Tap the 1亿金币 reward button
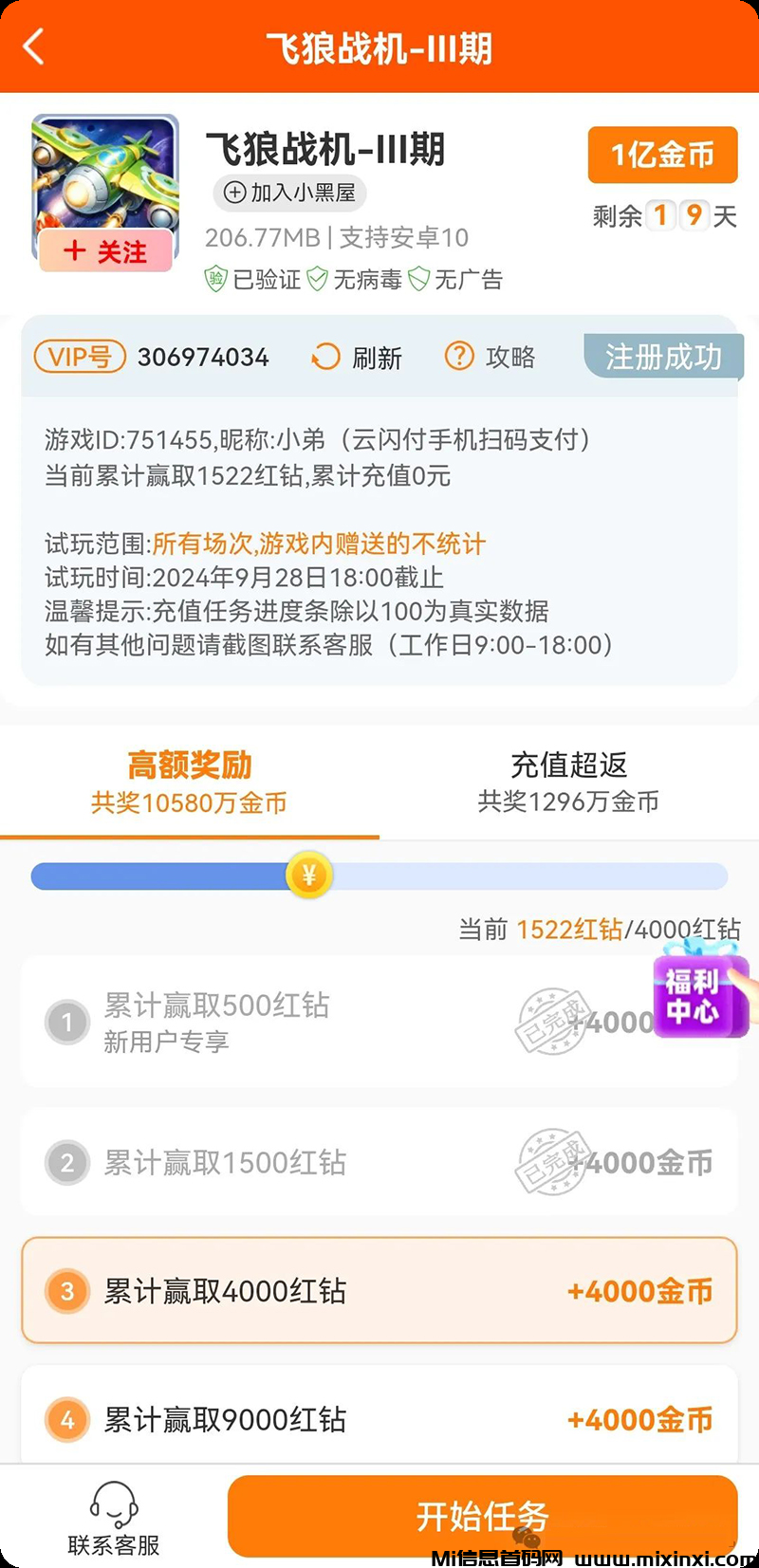 [x=662, y=155]
